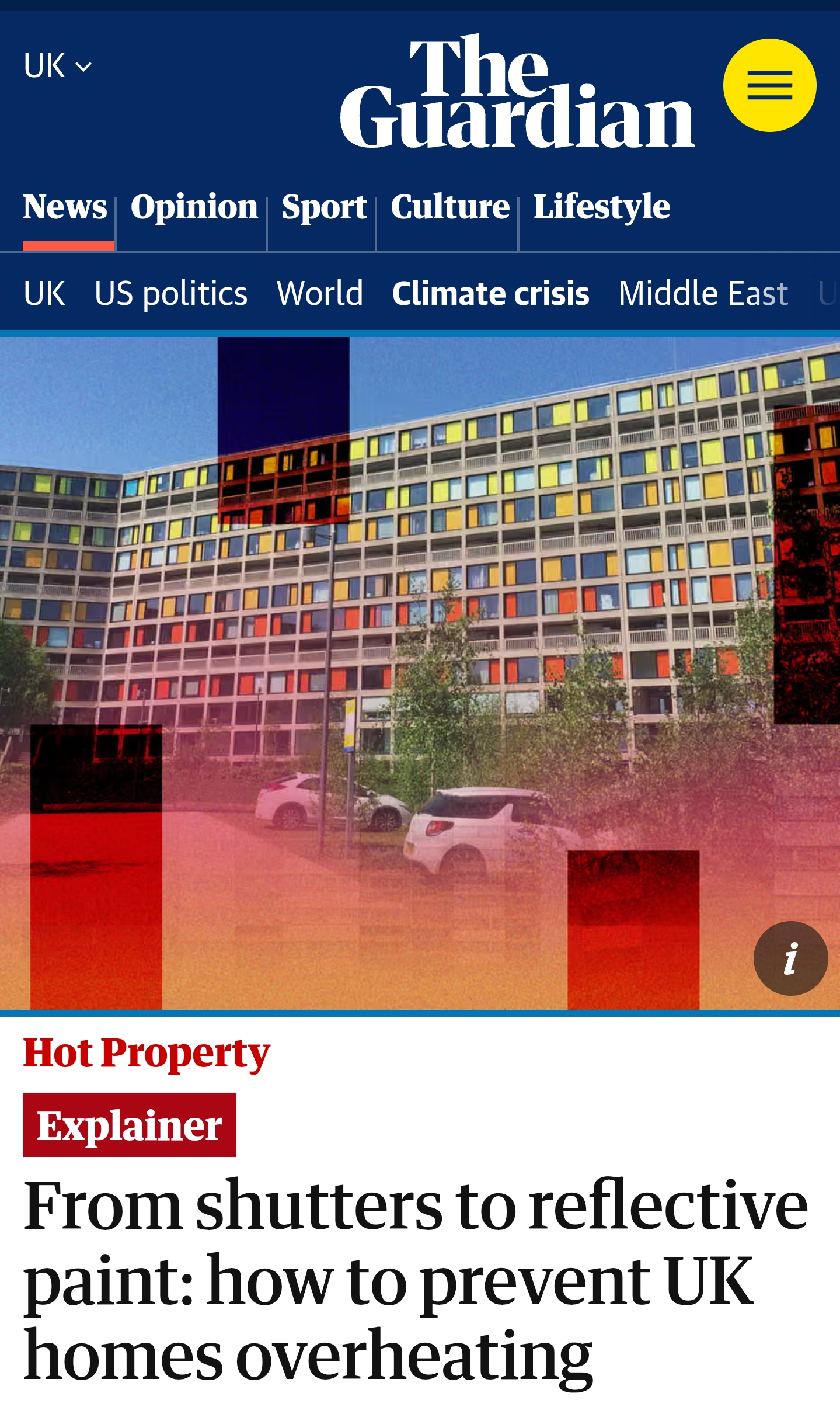840x1407 pixels.
Task: Open the Hot Property series link
Action: pos(147,1054)
